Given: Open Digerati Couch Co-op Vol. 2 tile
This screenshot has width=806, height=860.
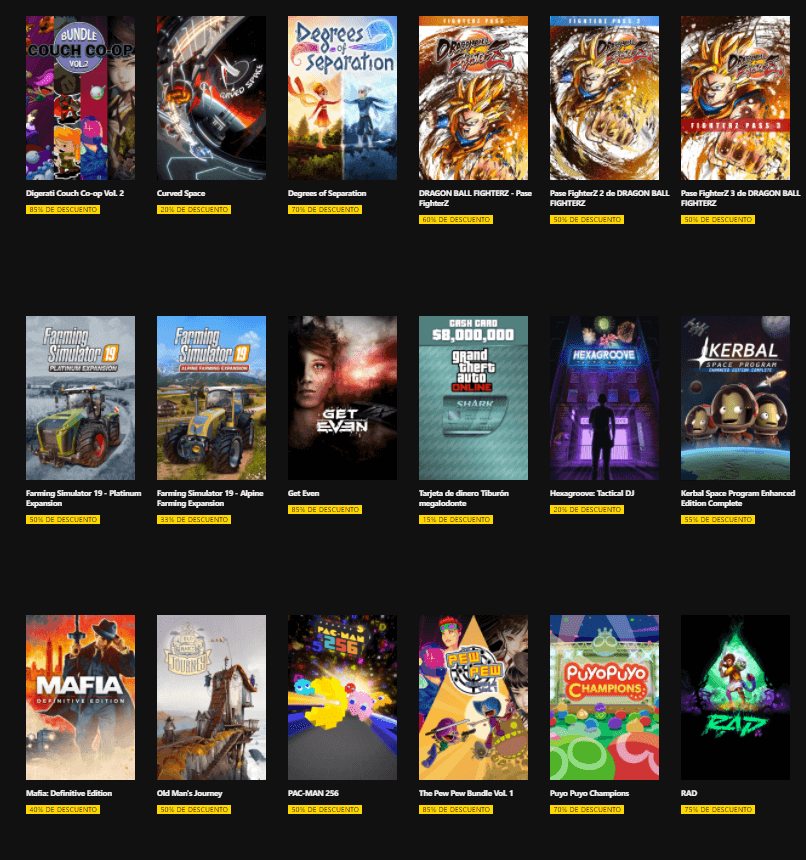Looking at the screenshot, I should 80,98.
